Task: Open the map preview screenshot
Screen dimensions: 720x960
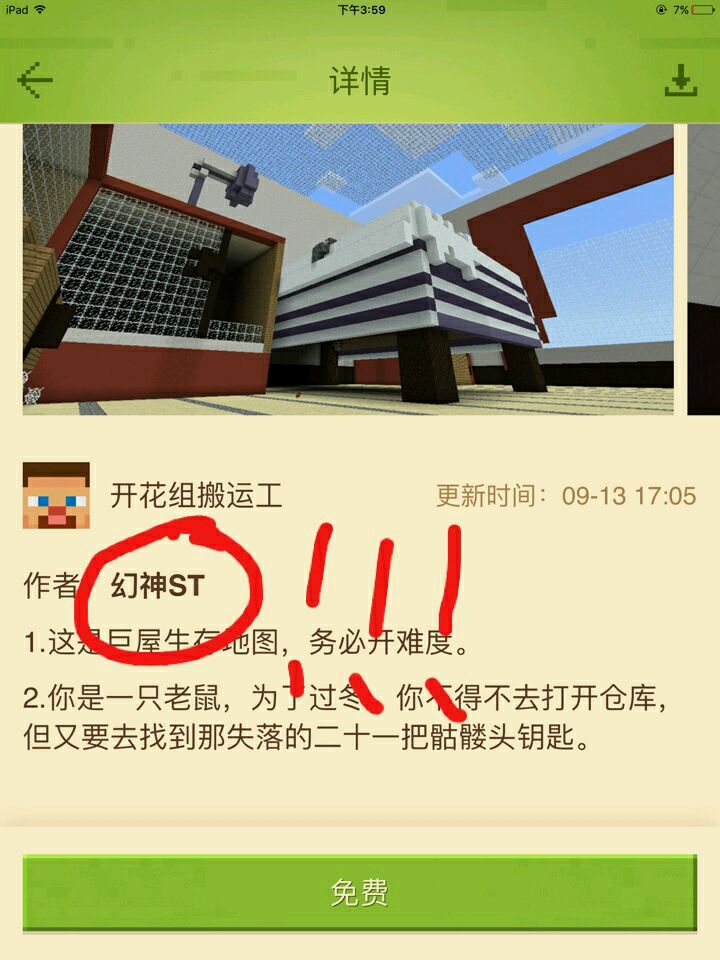Action: tap(348, 268)
